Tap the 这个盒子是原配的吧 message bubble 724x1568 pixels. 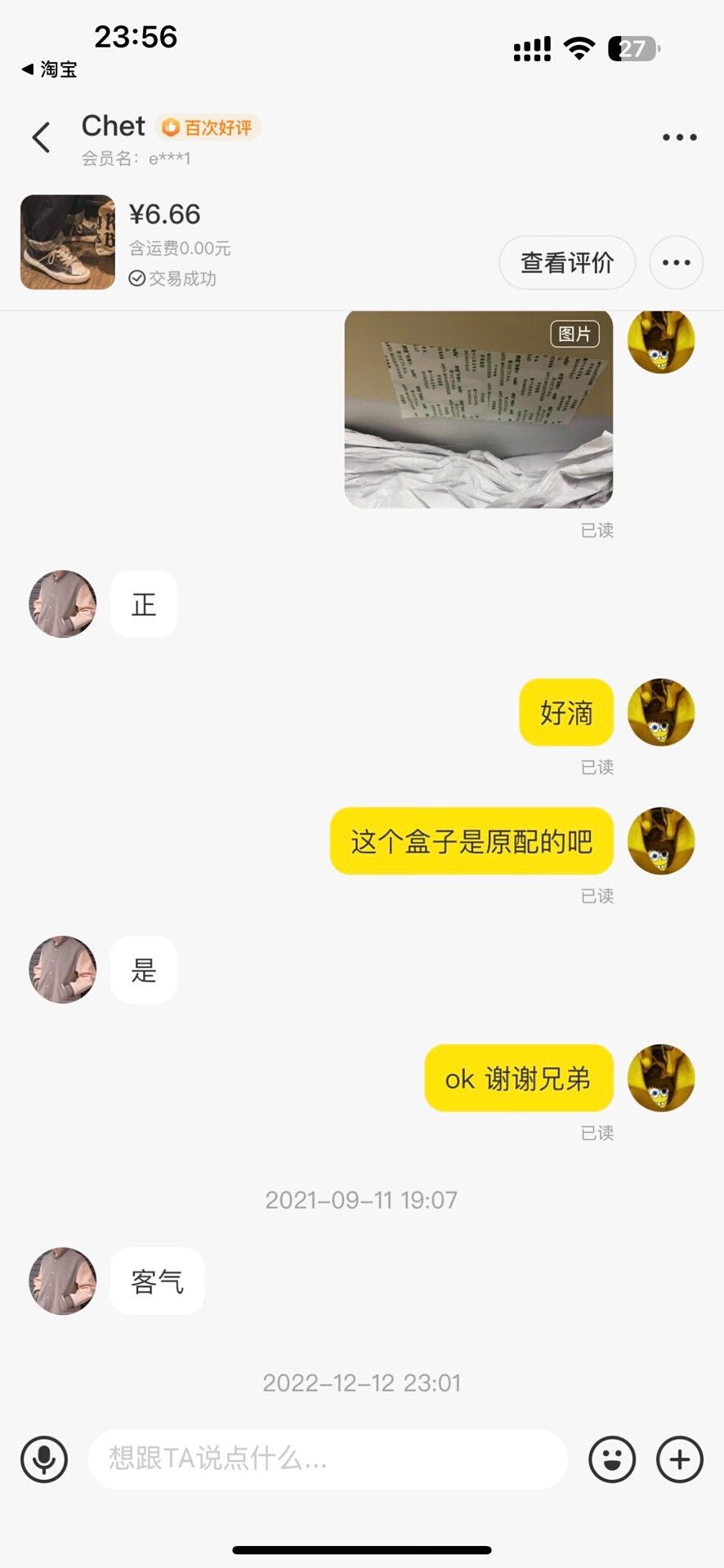[471, 841]
